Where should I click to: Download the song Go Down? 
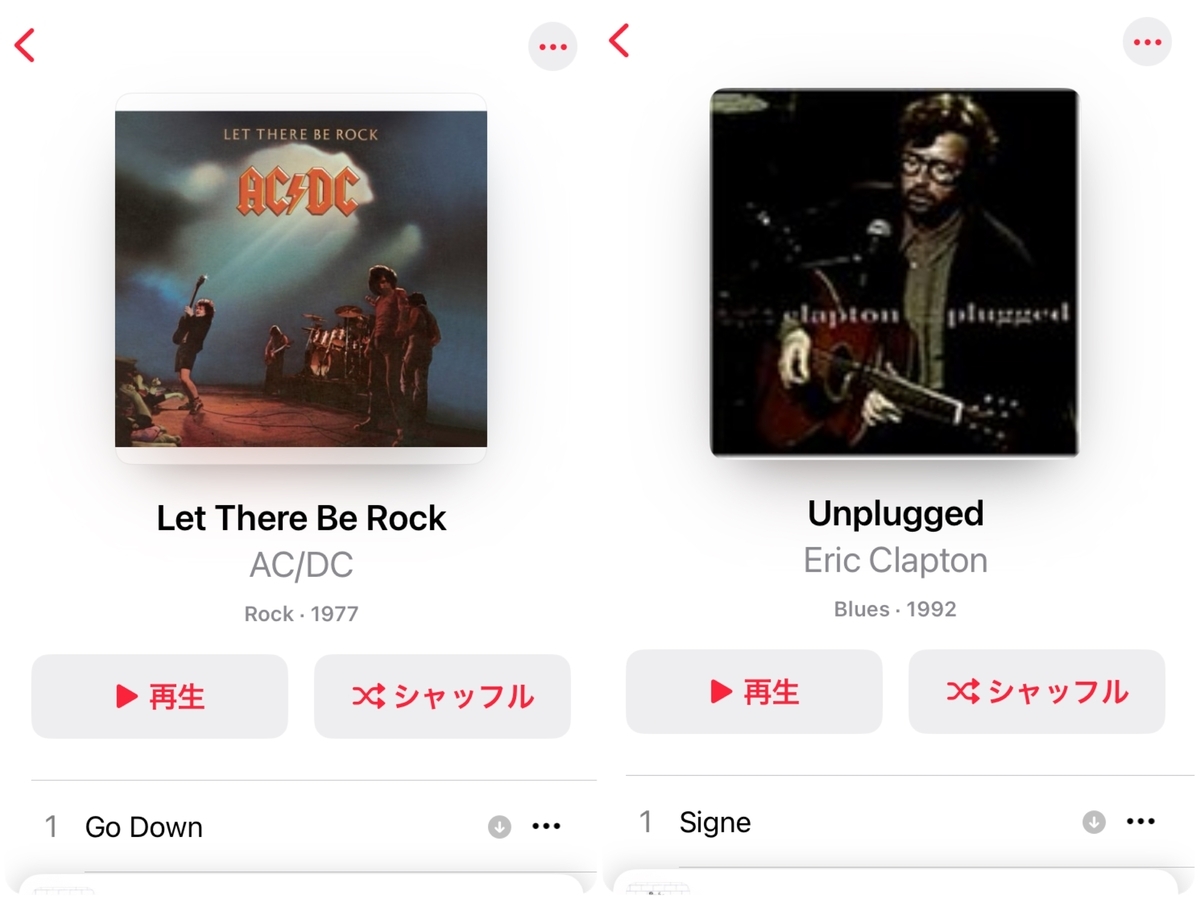[x=499, y=827]
